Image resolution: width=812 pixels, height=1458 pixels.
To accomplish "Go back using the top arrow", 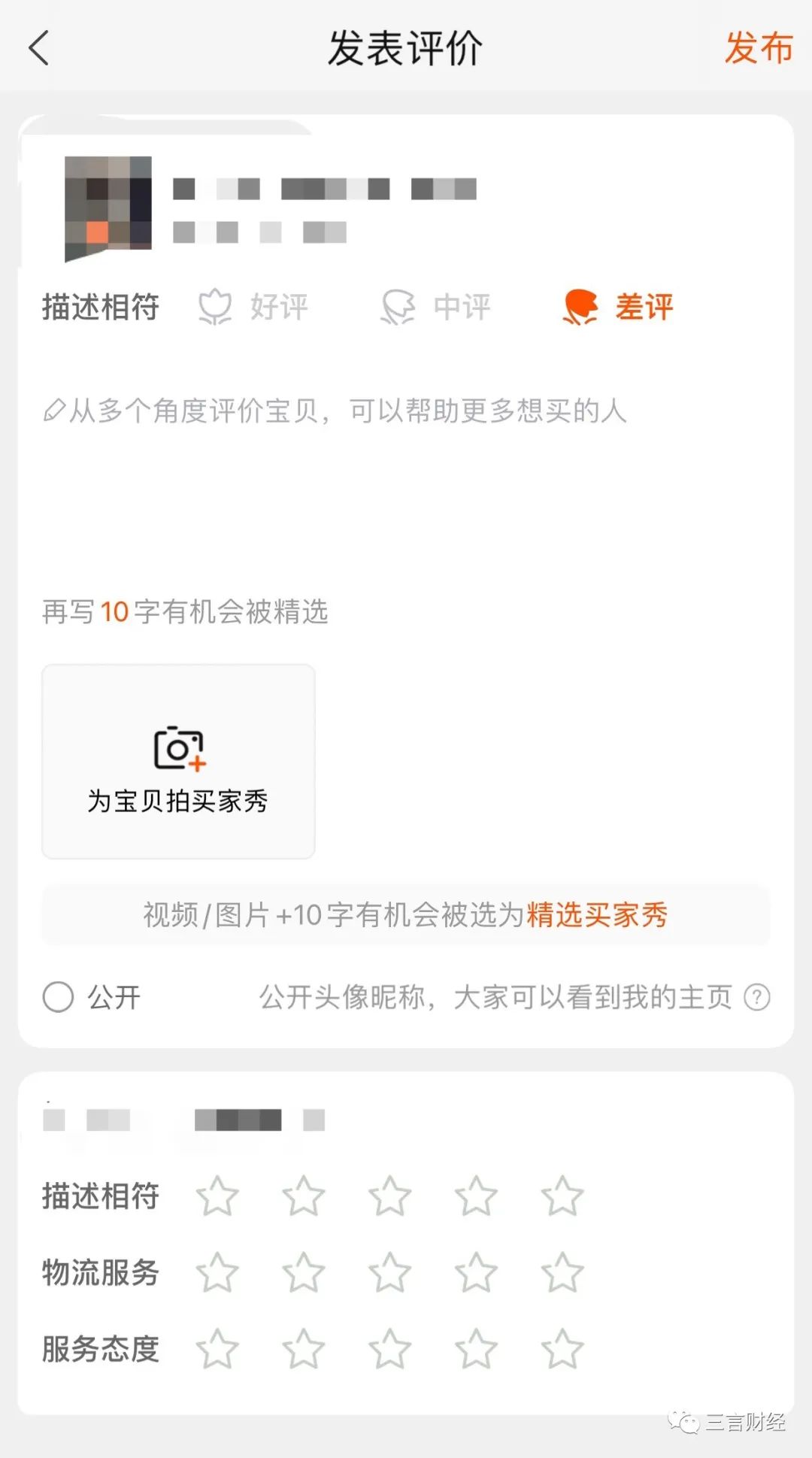I will (x=39, y=48).
